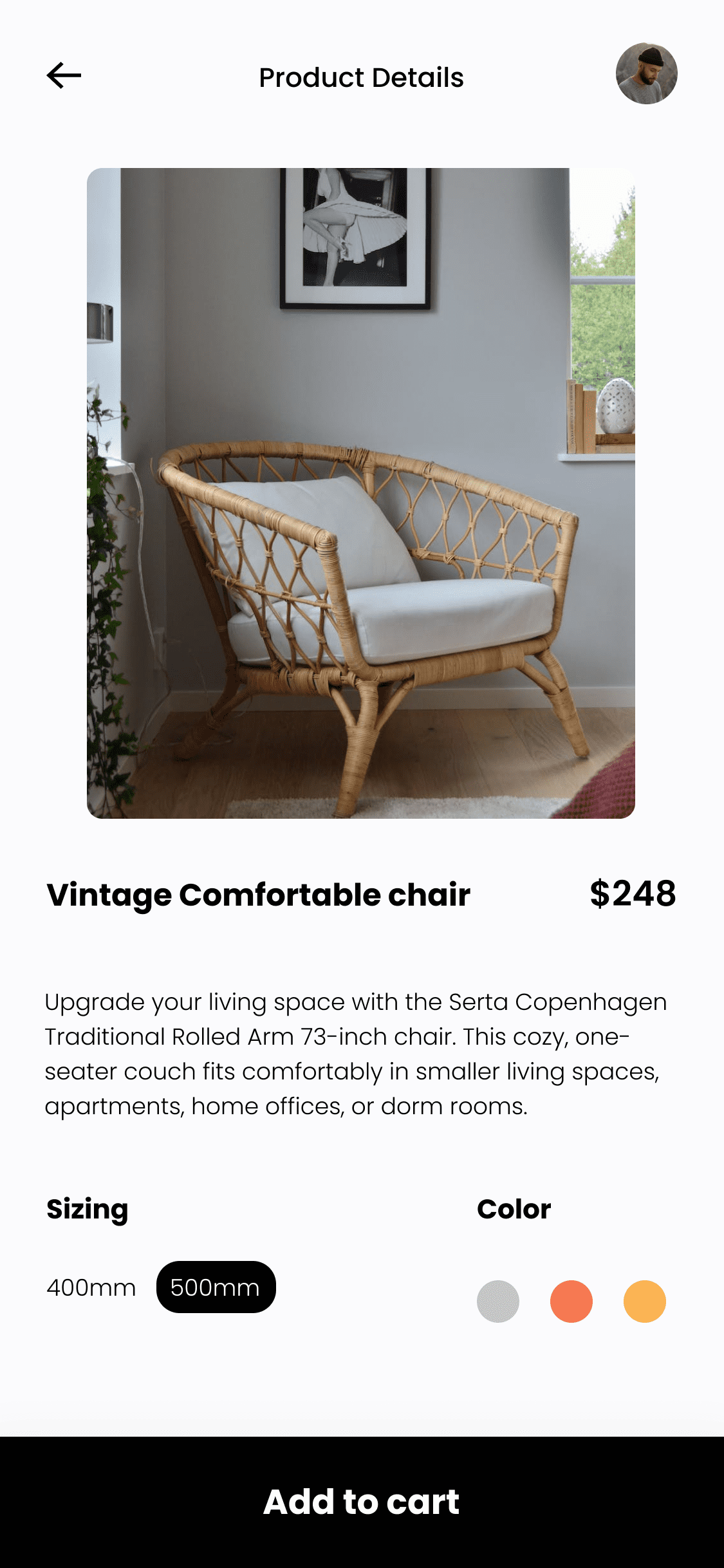Image resolution: width=724 pixels, height=1568 pixels.
Task: Go back using the arrow icon
Action: tap(64, 75)
